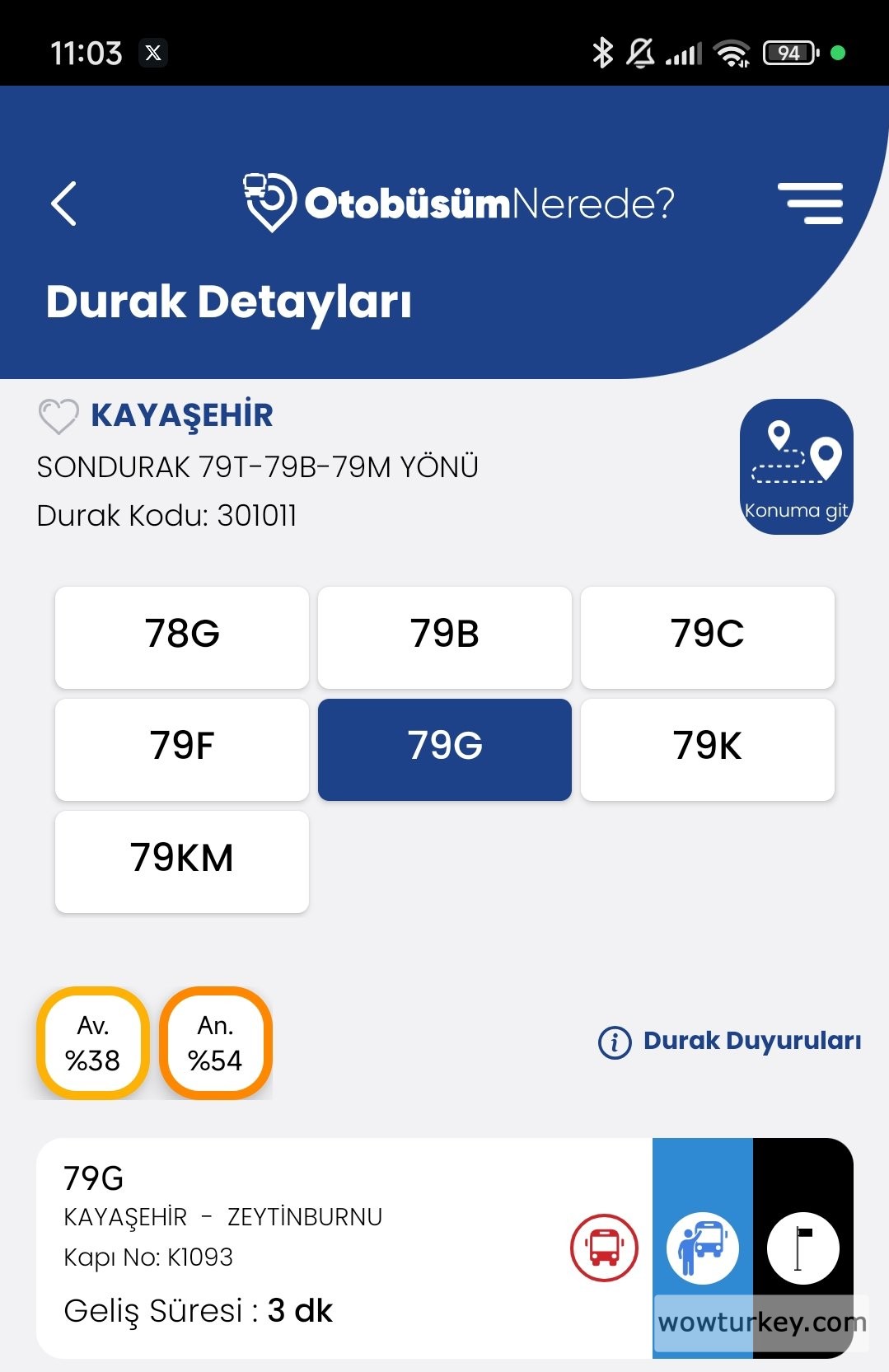Tap the flag icon on the 79G card
Image resolution: width=889 pixels, height=1372 pixels.
coord(802,1248)
